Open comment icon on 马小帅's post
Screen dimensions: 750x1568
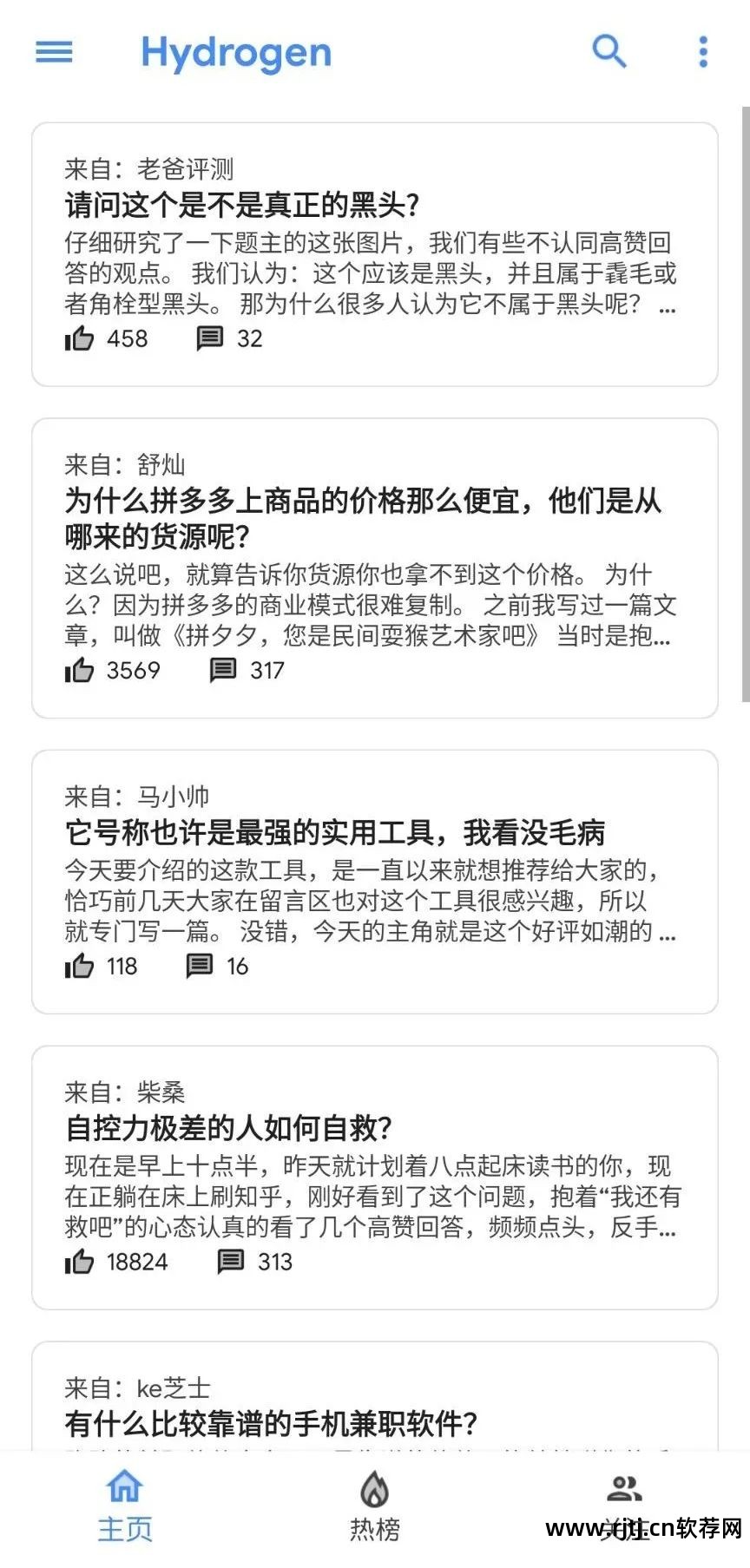(x=201, y=966)
